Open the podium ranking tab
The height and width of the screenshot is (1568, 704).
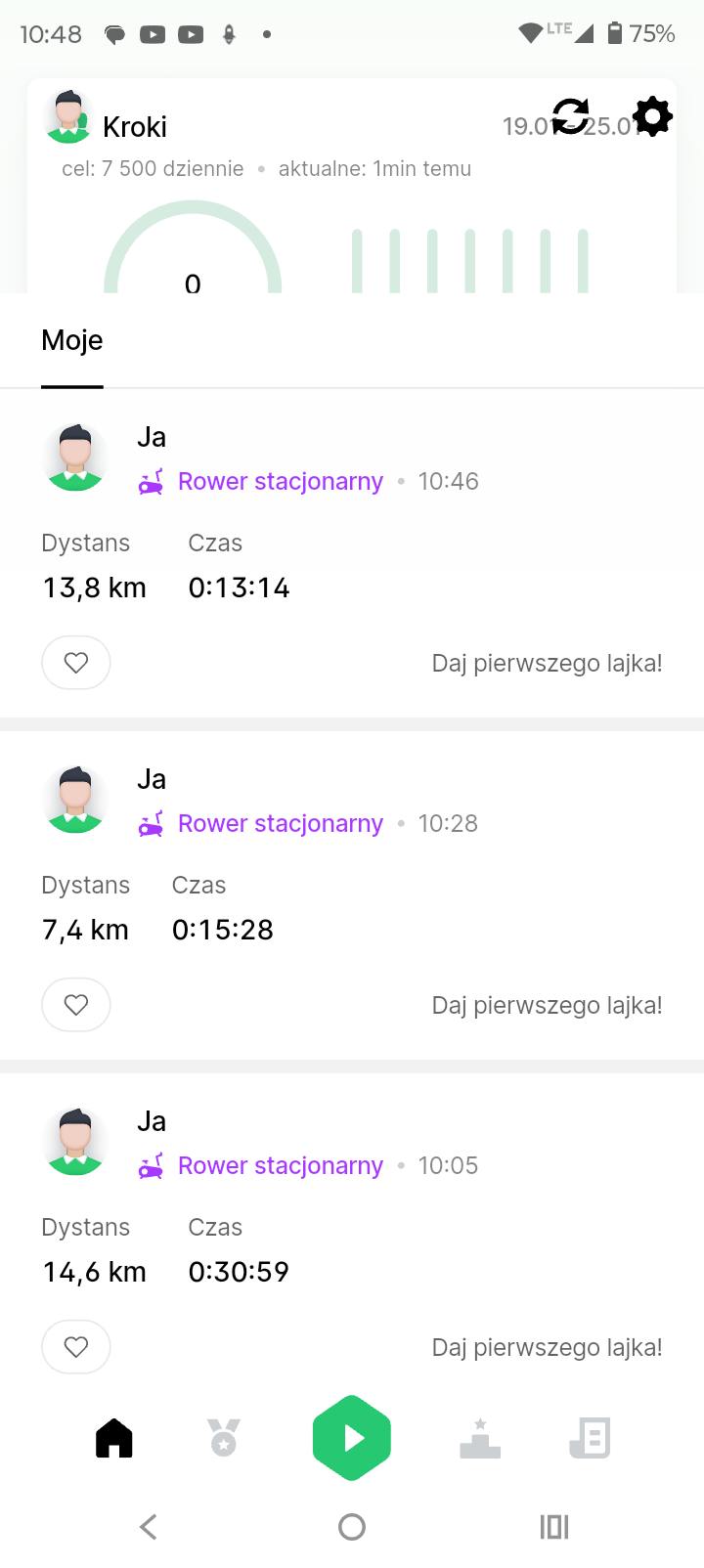tap(480, 1439)
